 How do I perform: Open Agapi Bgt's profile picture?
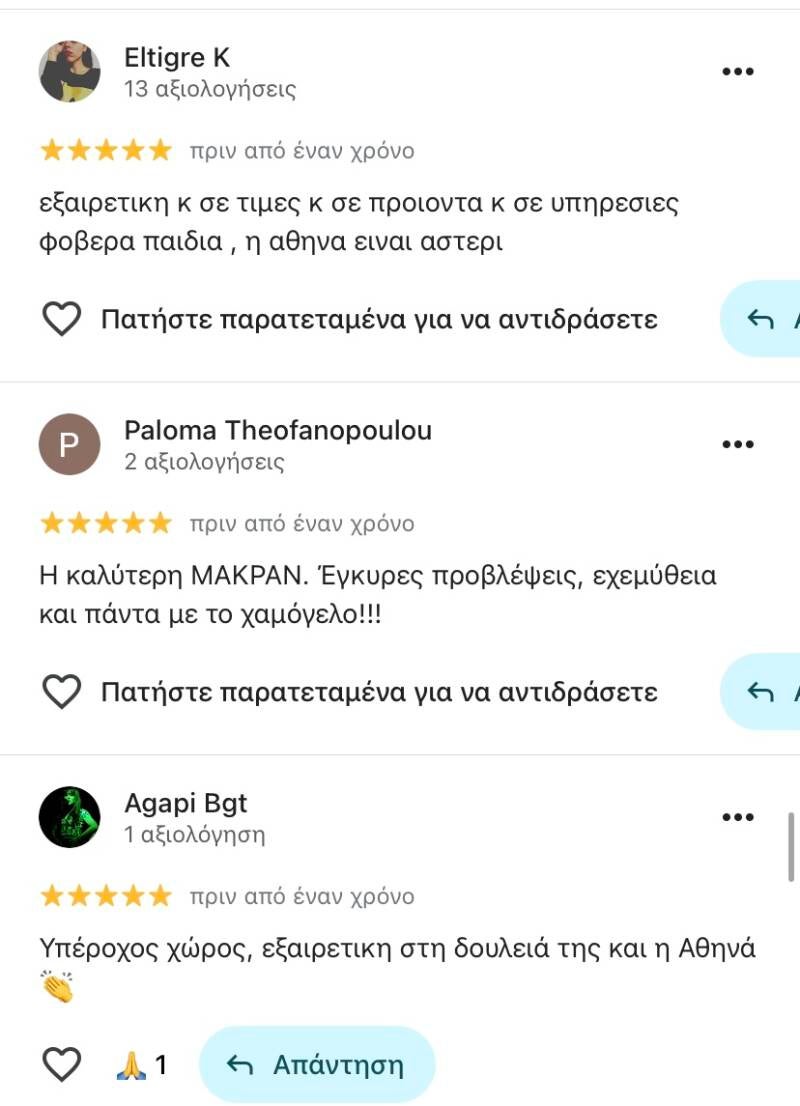69,817
